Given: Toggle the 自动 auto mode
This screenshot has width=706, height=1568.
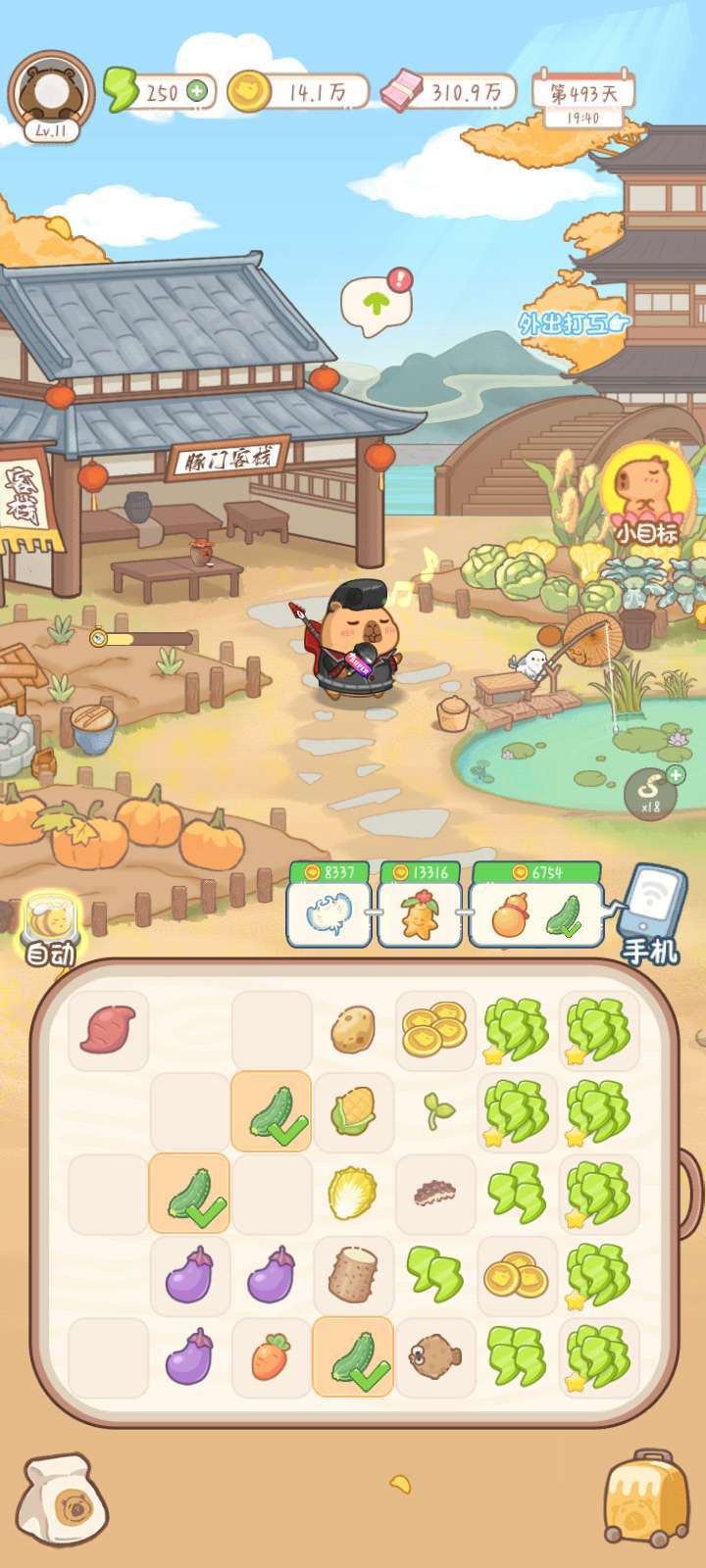Looking at the screenshot, I should coord(49,927).
